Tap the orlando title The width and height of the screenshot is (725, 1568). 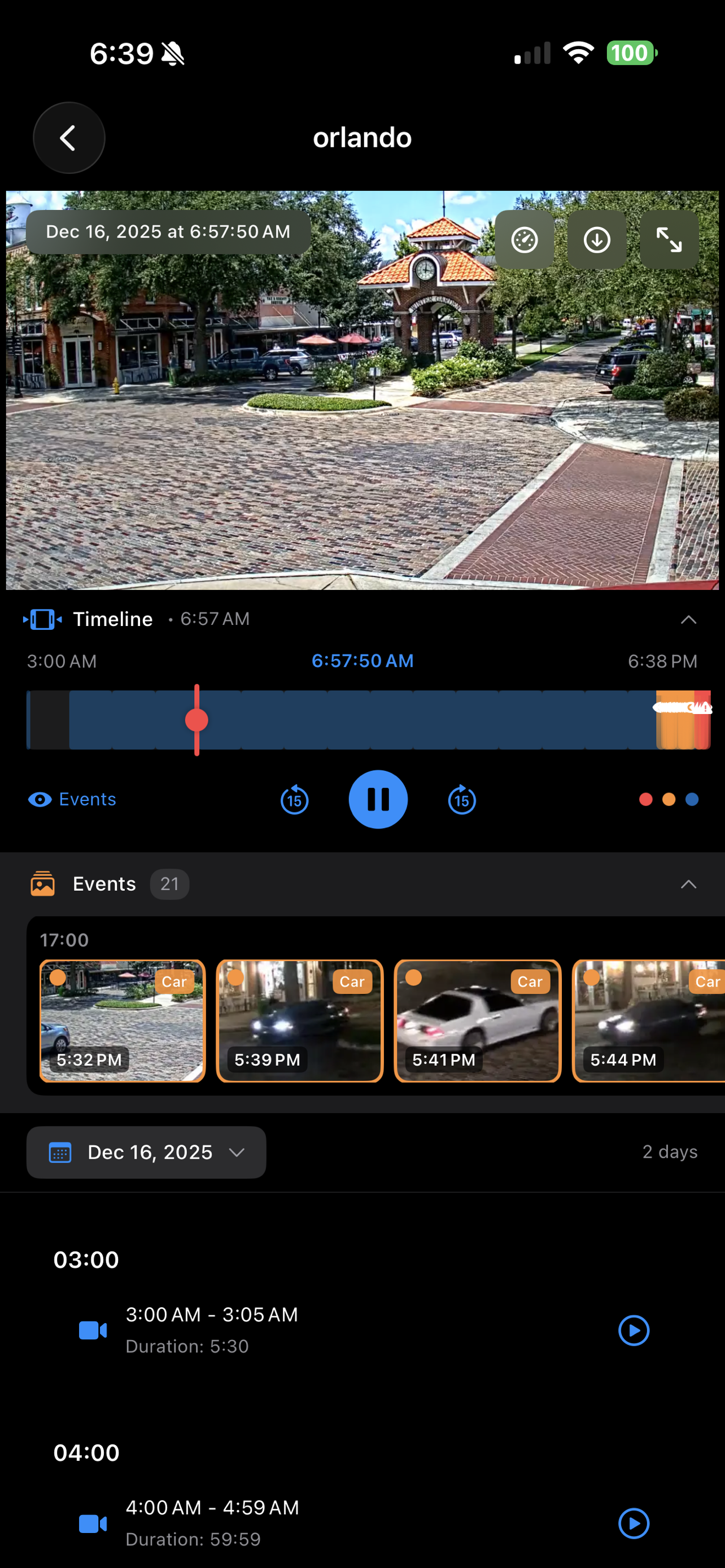[x=362, y=138]
